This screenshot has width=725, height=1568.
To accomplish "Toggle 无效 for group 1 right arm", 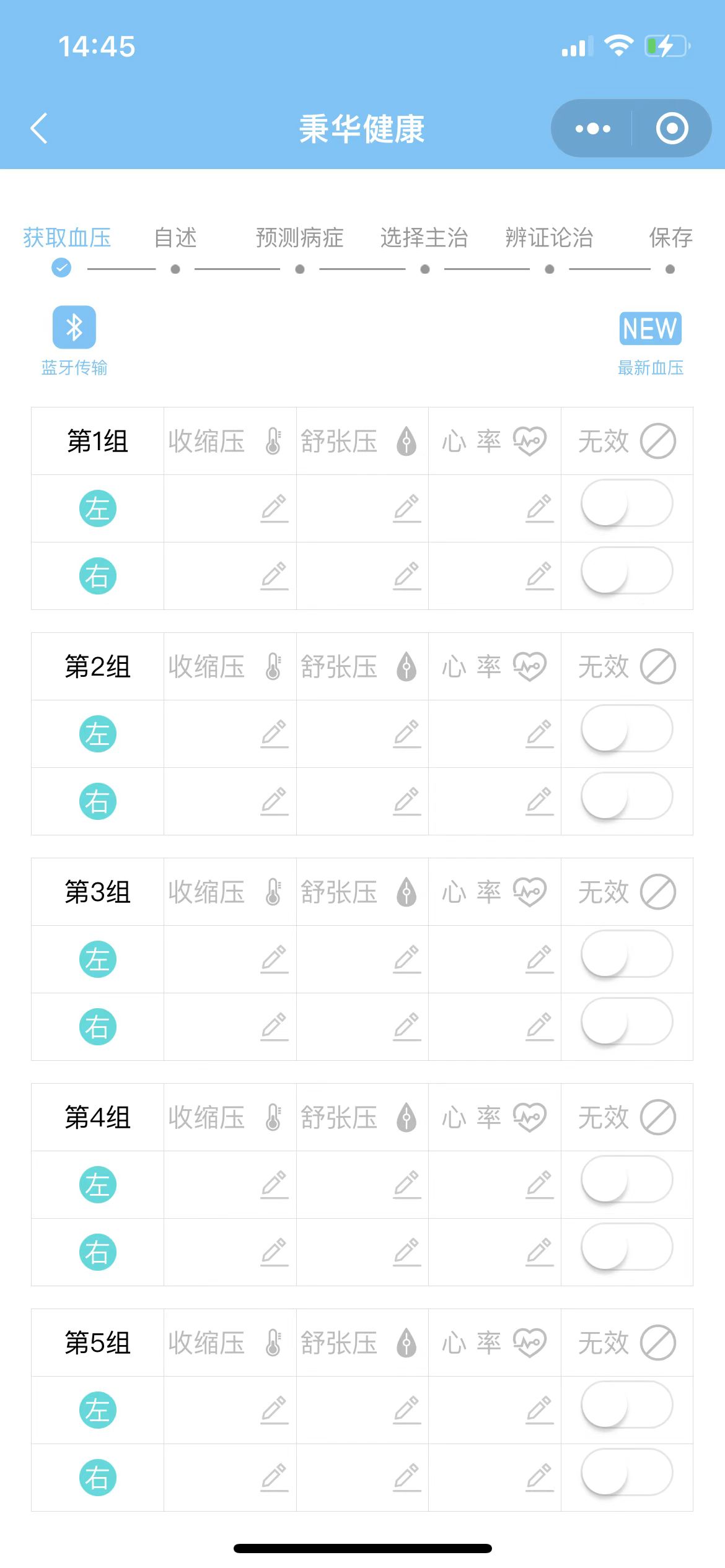I will tap(626, 572).
